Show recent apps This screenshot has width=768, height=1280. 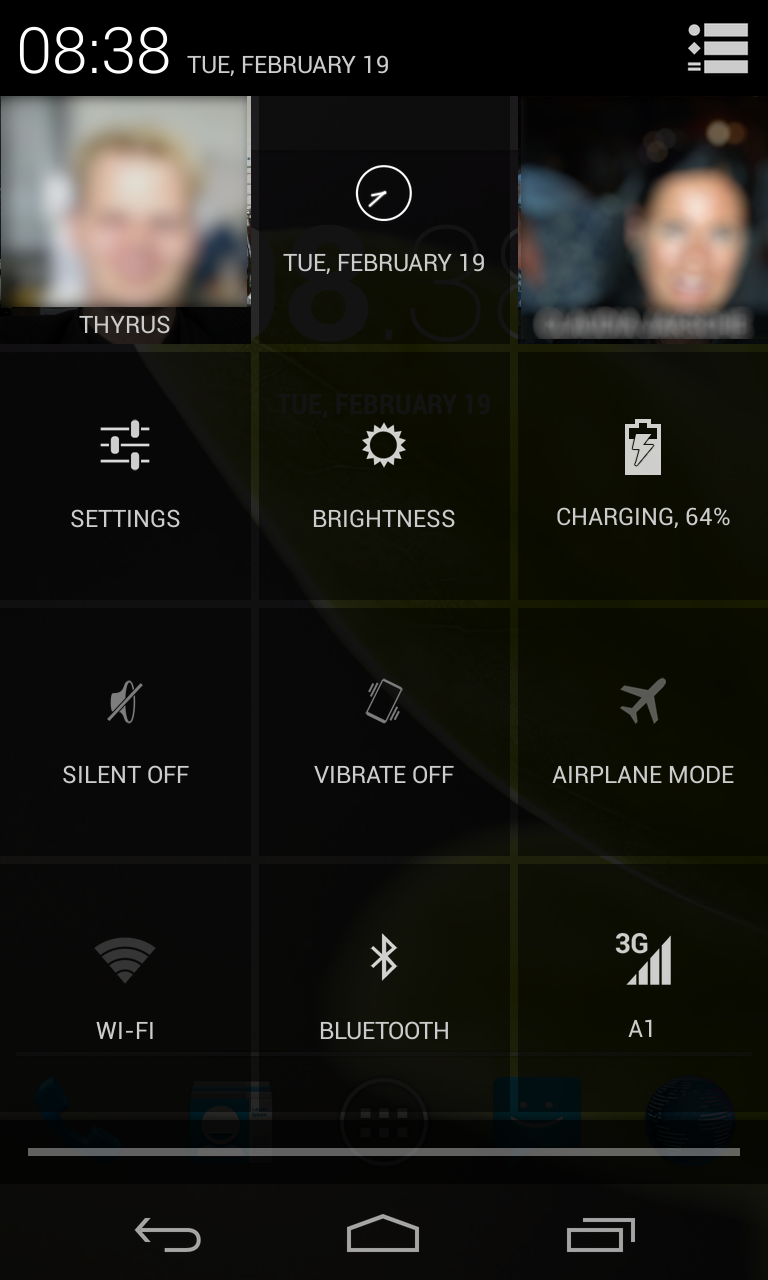600,1235
